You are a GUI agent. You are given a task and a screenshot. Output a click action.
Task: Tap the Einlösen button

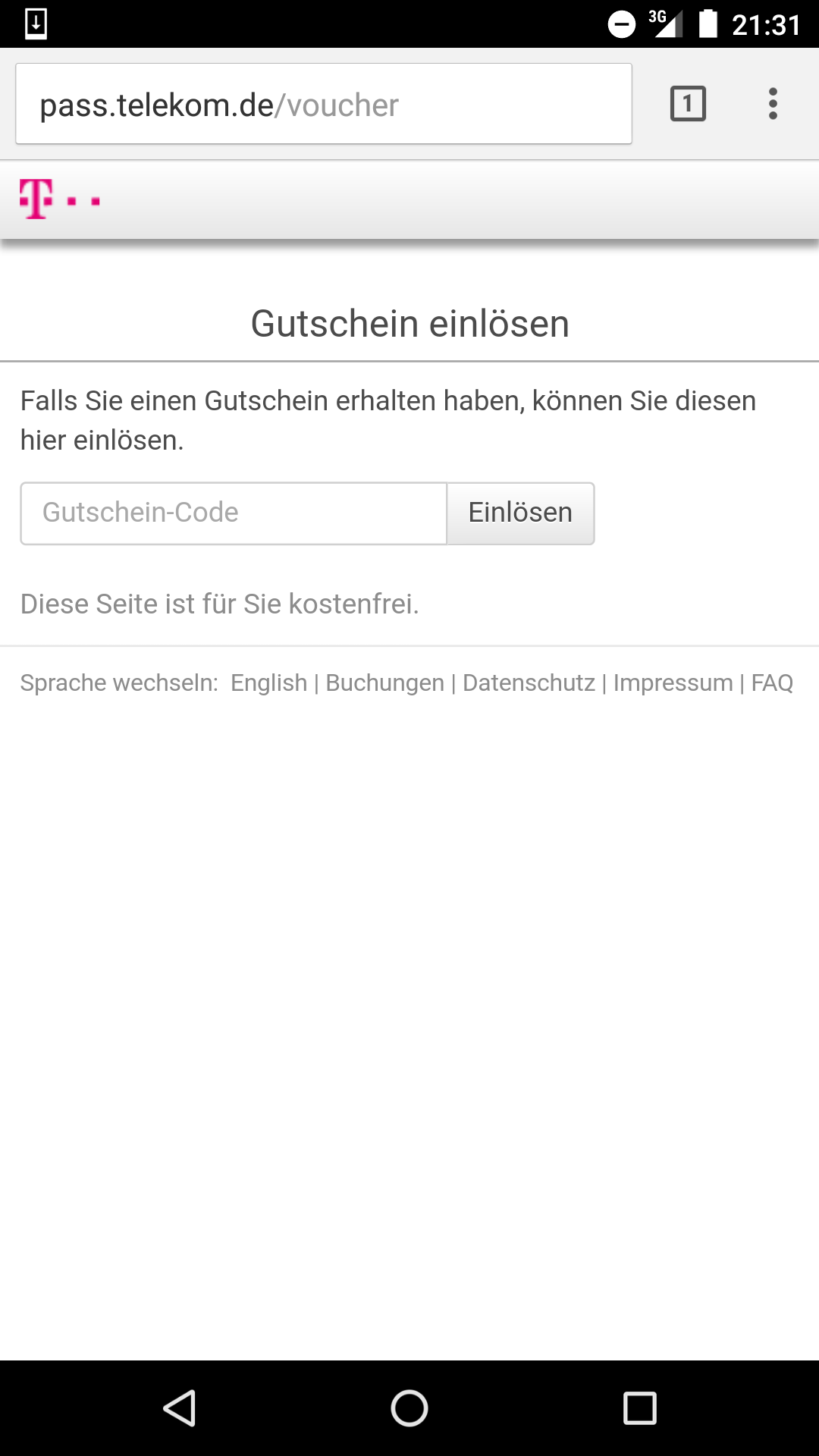[520, 513]
